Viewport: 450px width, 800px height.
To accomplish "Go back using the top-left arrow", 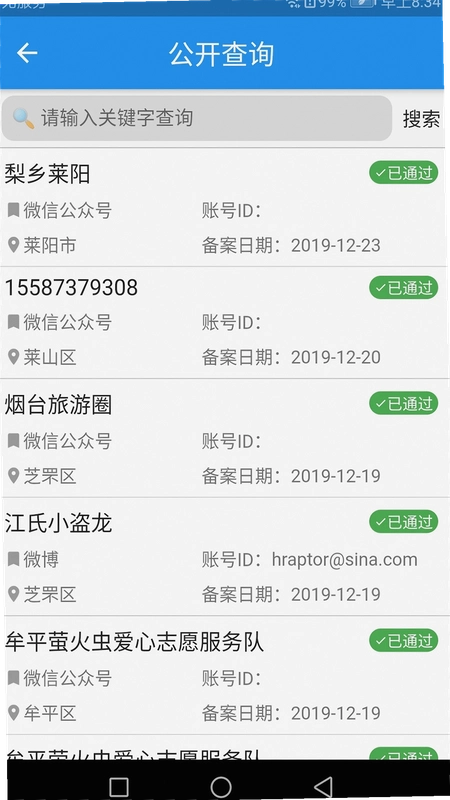I will [27, 53].
